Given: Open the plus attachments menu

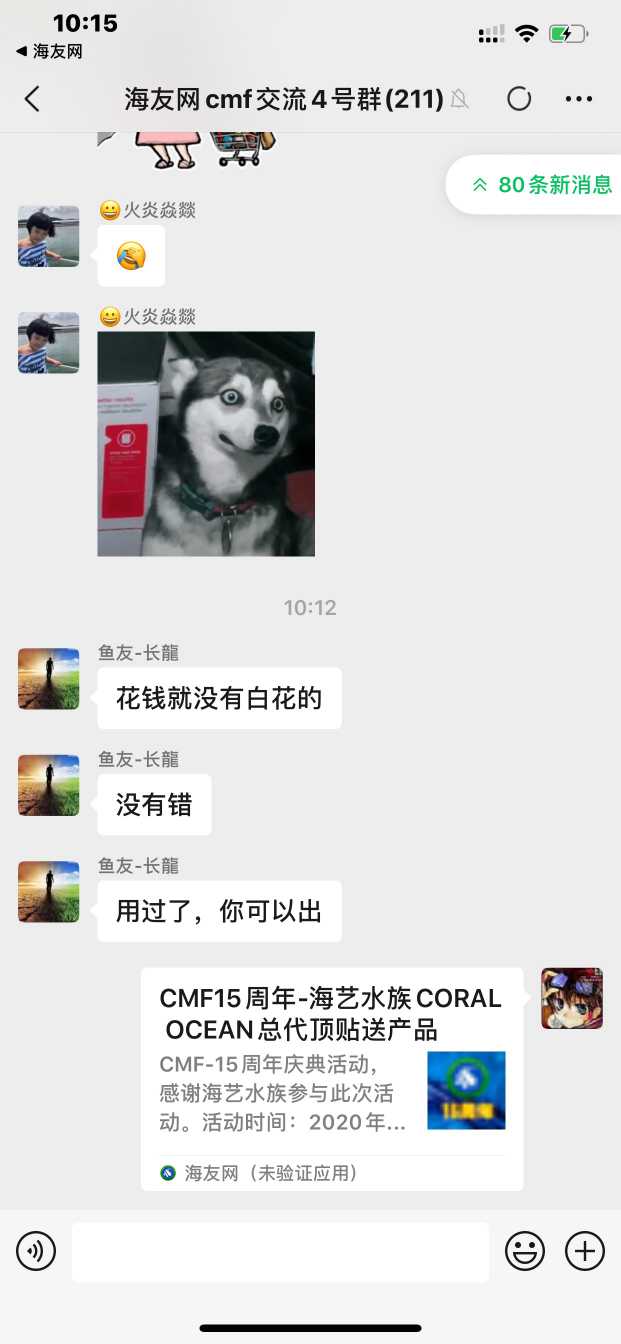Looking at the screenshot, I should click(585, 1251).
